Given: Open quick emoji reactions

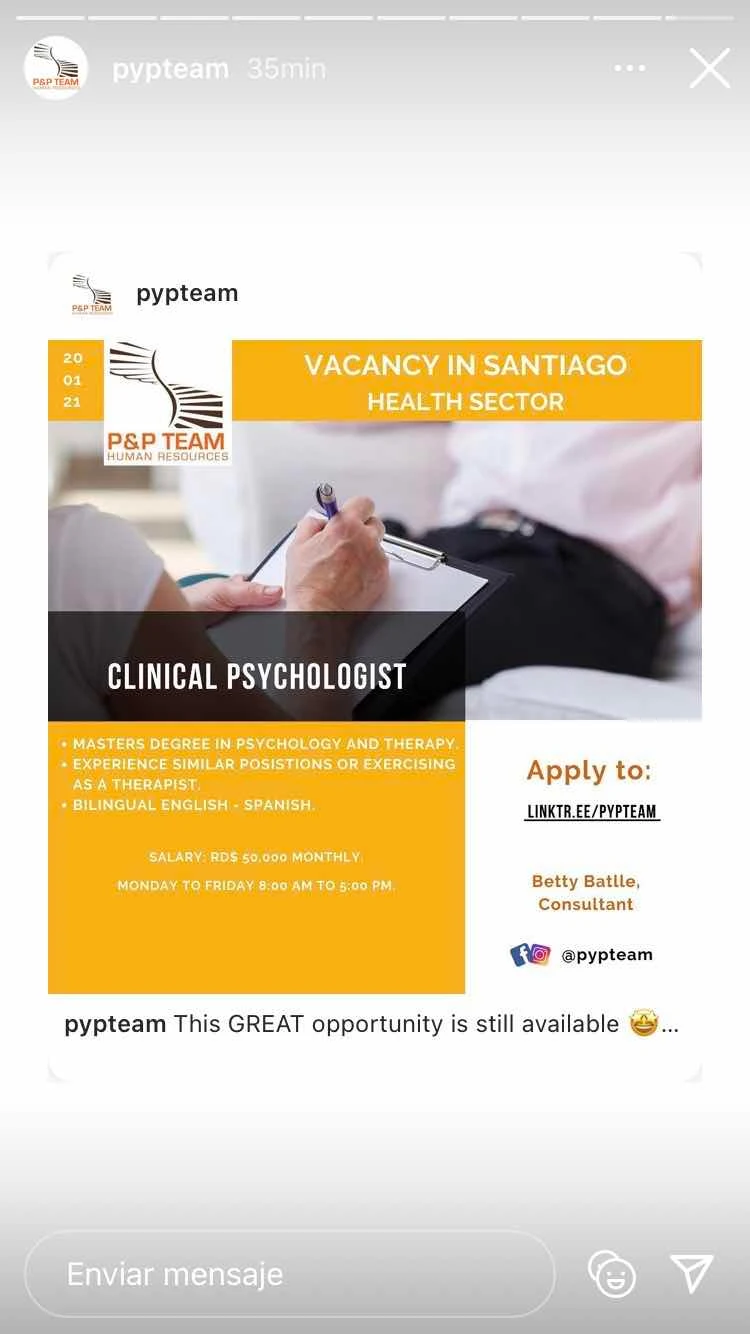Looking at the screenshot, I should [612, 1274].
